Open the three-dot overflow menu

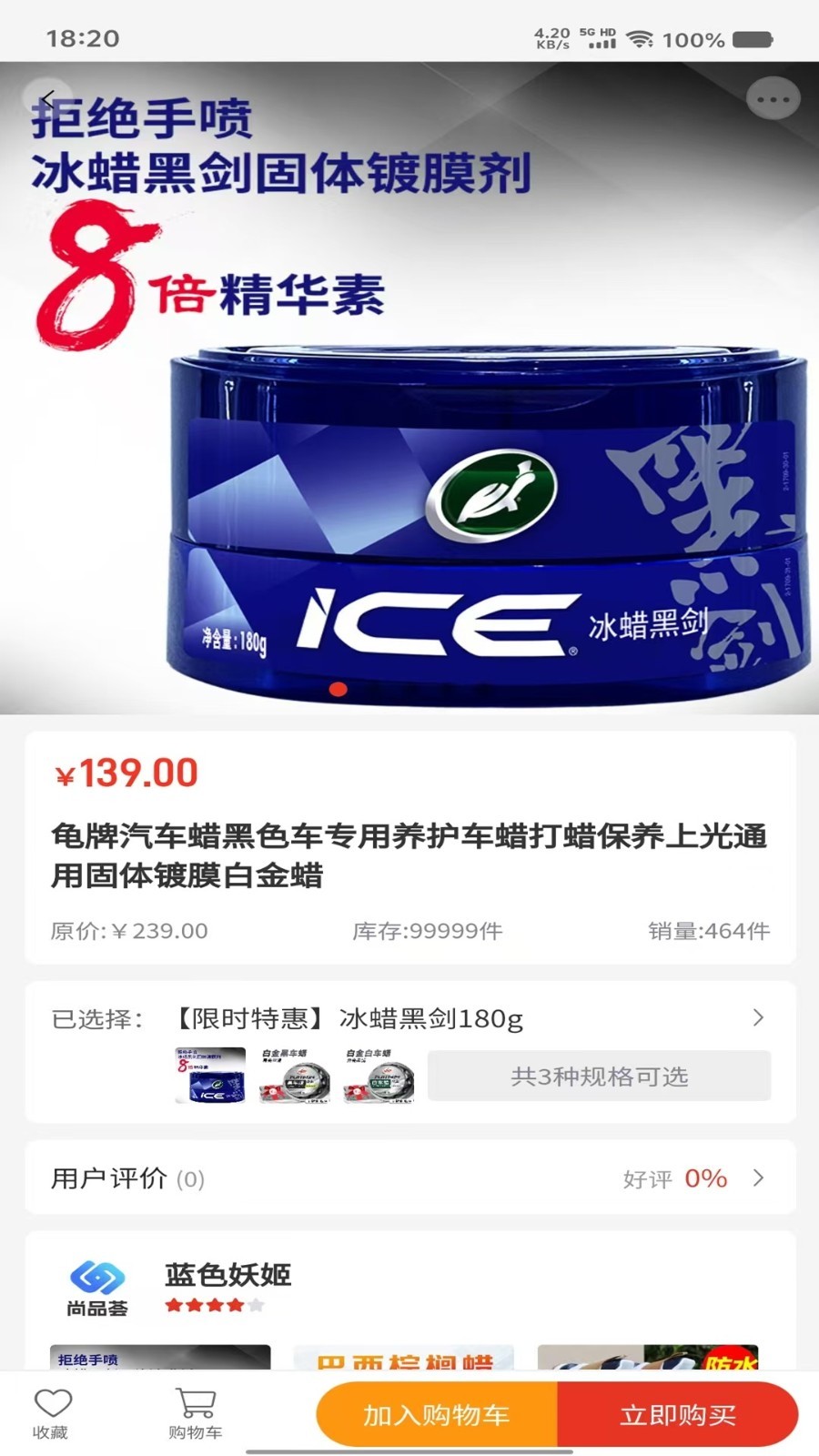(773, 99)
